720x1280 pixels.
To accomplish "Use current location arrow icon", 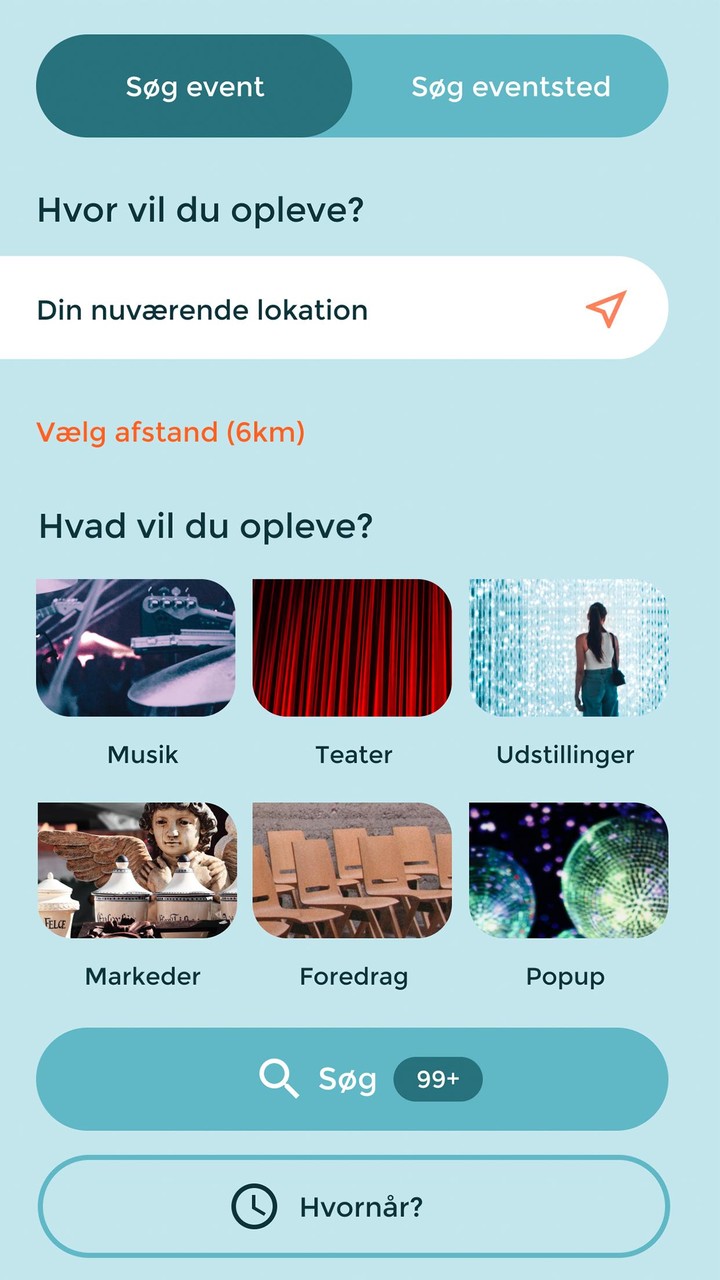I will [606, 309].
